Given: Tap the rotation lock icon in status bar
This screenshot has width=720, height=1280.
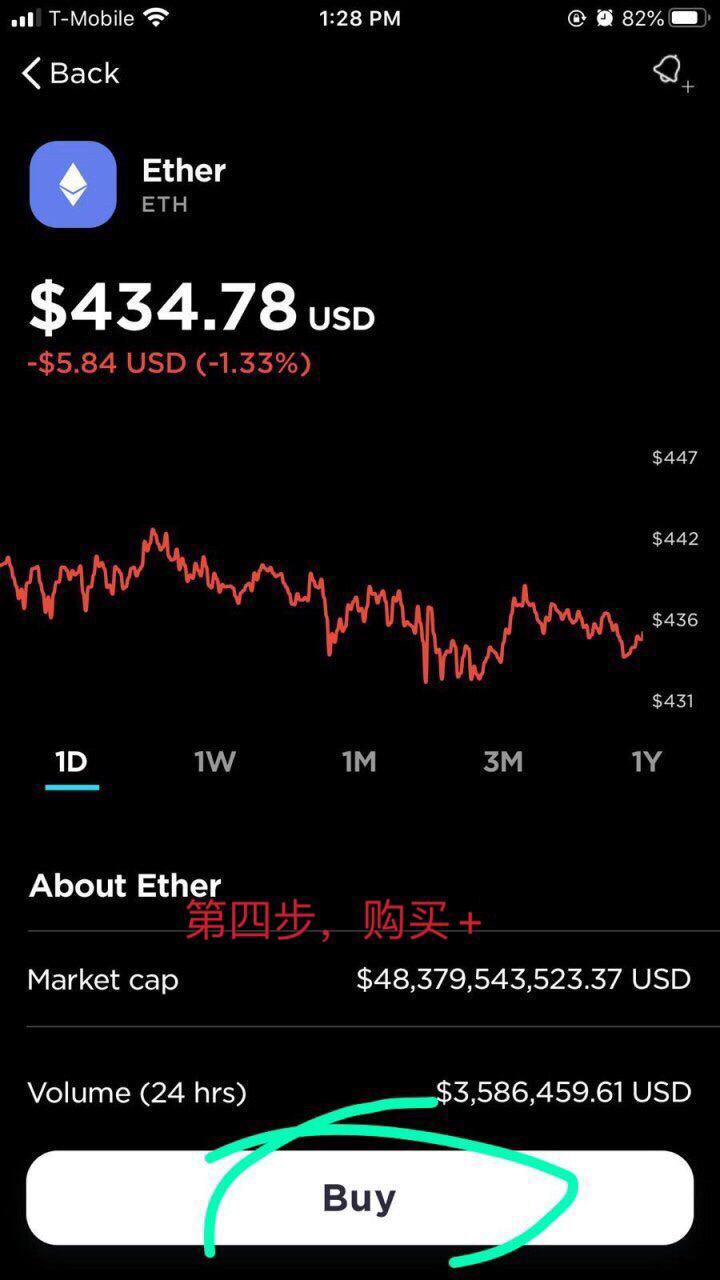Looking at the screenshot, I should point(576,16).
